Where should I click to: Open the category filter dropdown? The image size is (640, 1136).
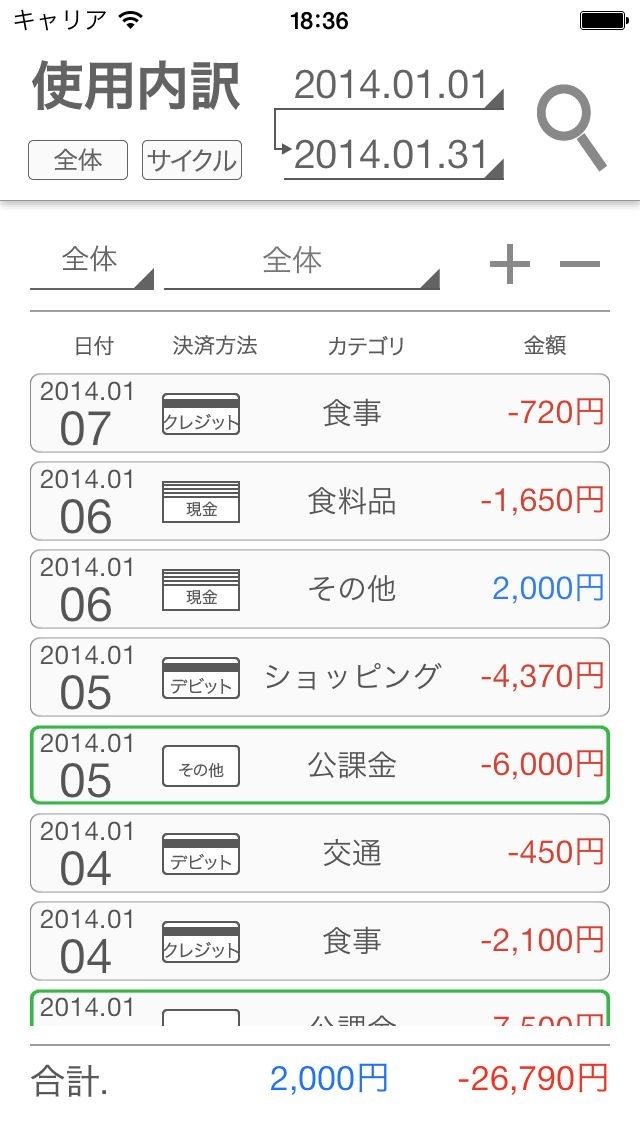coord(300,264)
